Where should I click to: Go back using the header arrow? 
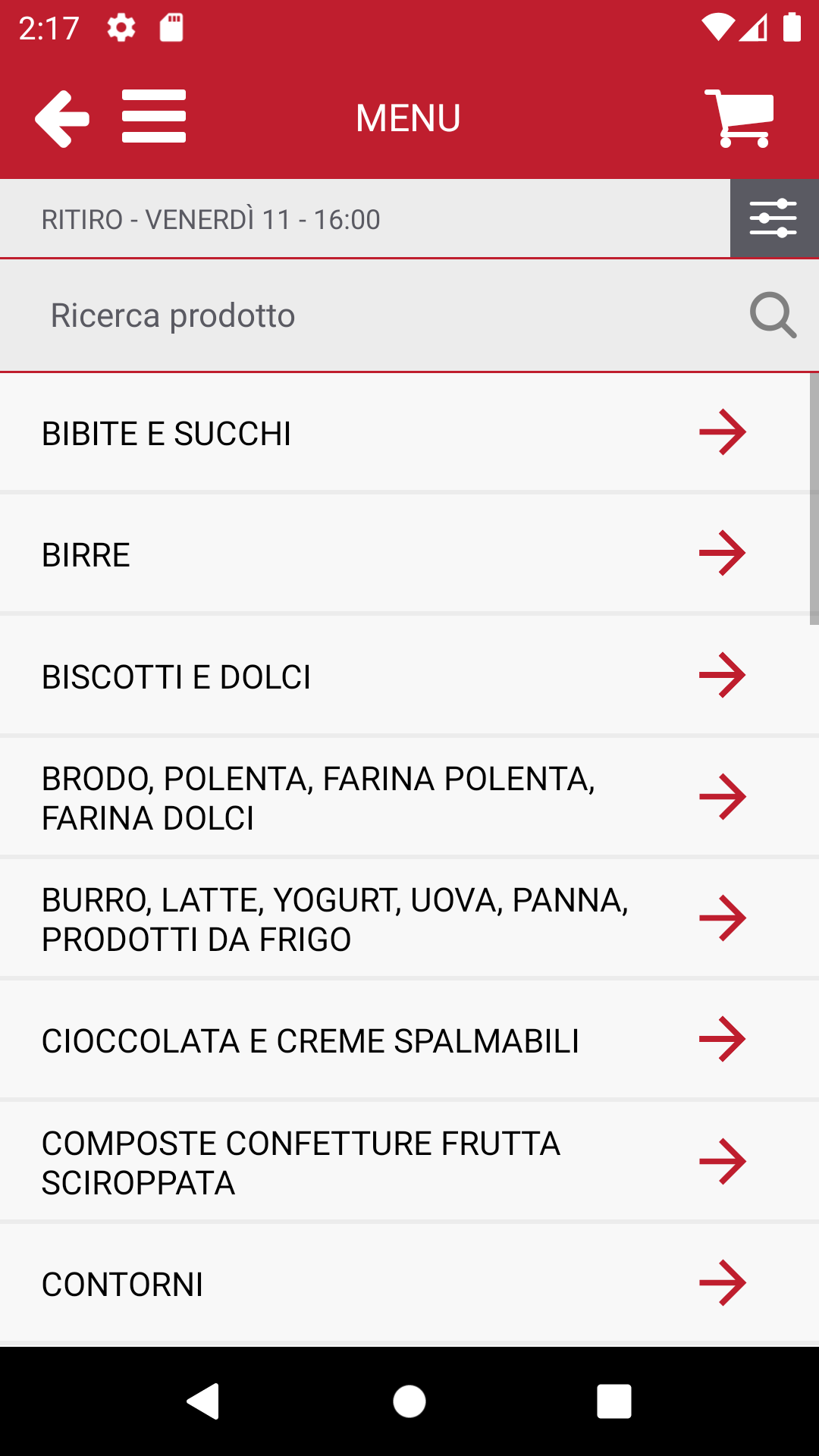click(x=62, y=118)
